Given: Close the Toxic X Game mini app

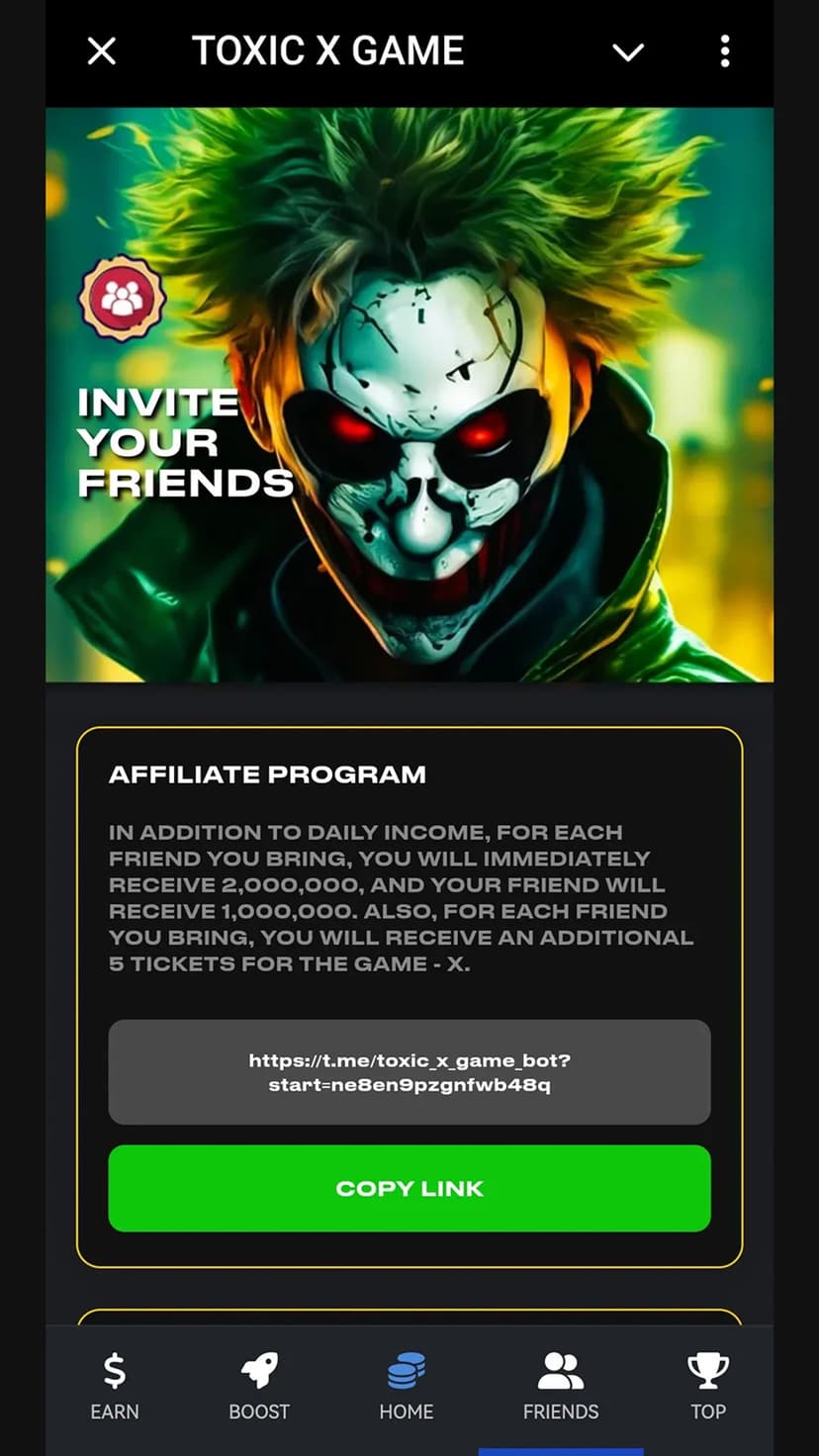Looking at the screenshot, I should click(102, 51).
